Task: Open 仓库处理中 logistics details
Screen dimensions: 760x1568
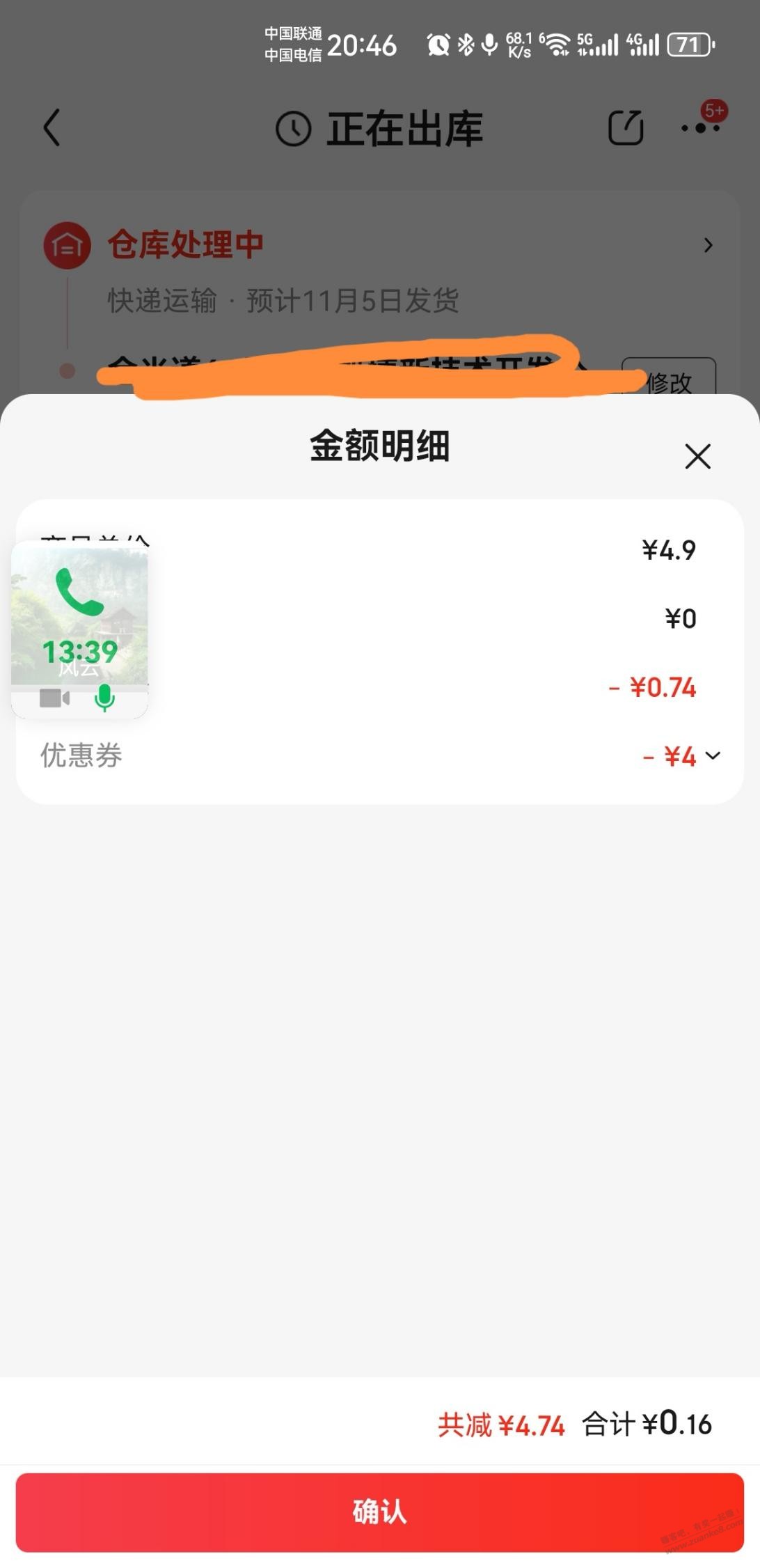Action: 707,245
